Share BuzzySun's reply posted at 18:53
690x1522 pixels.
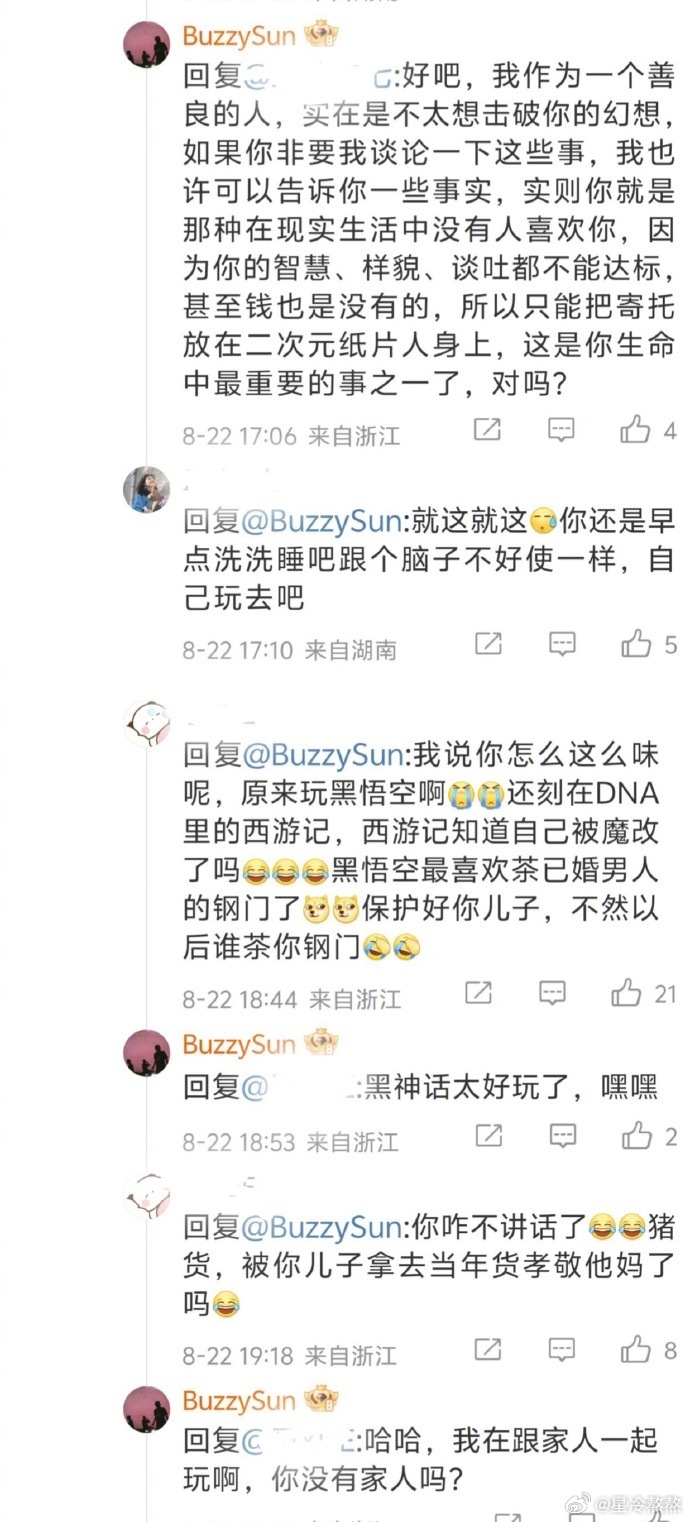(488, 1136)
